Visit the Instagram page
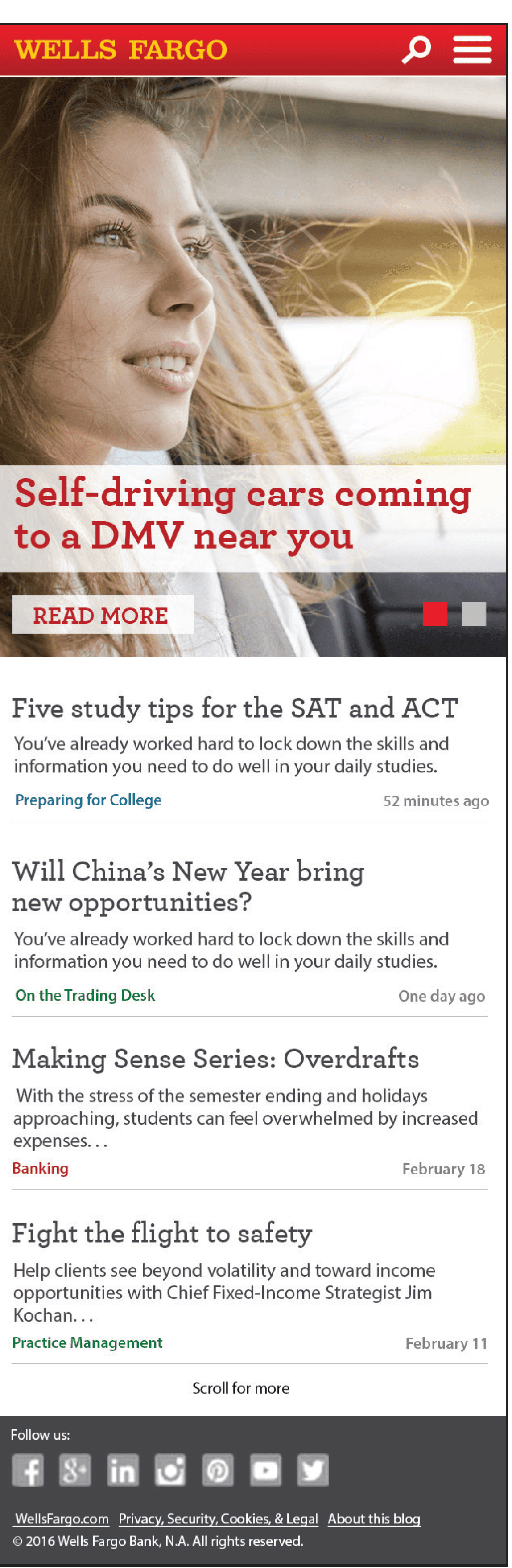Screen dimensions: 512x1568 point(170,1469)
